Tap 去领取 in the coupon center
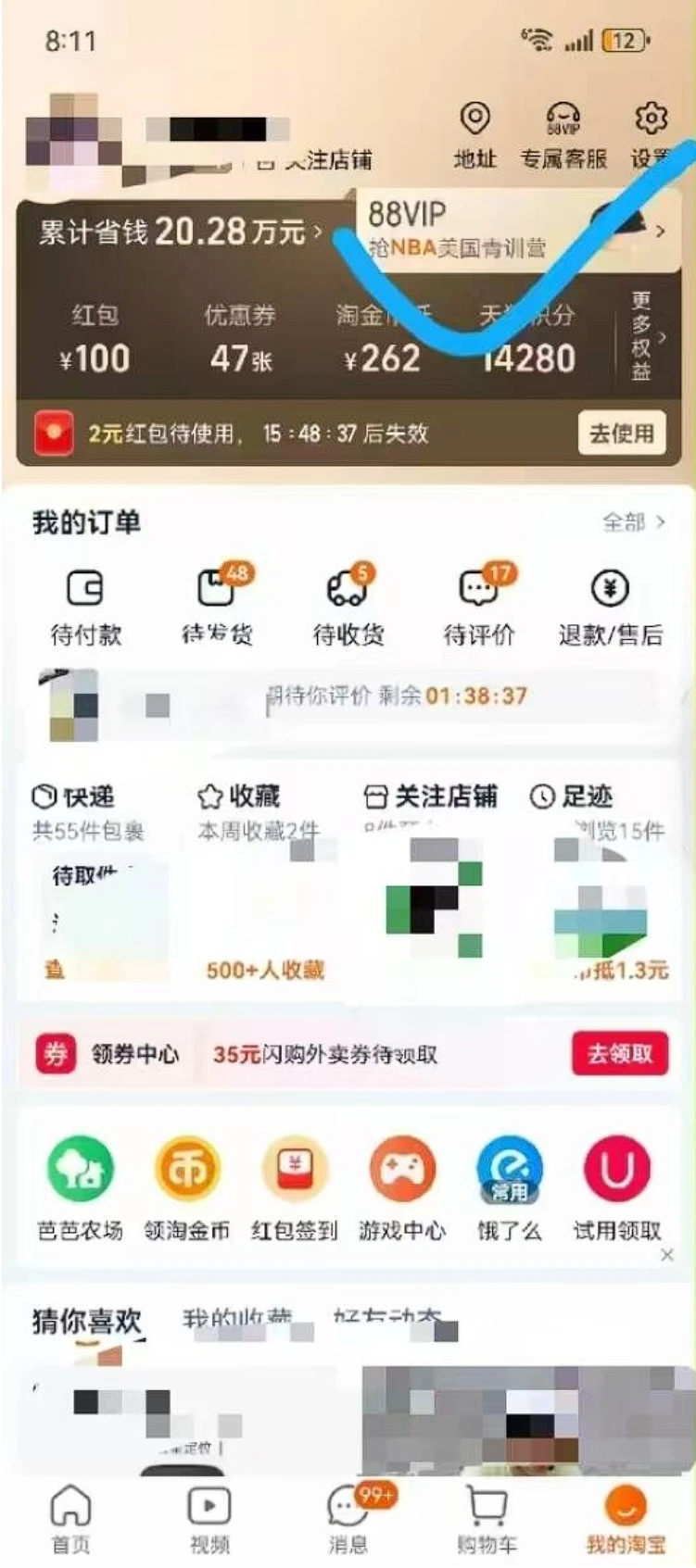This screenshot has height=1568, width=696. pyautogui.click(x=619, y=1053)
